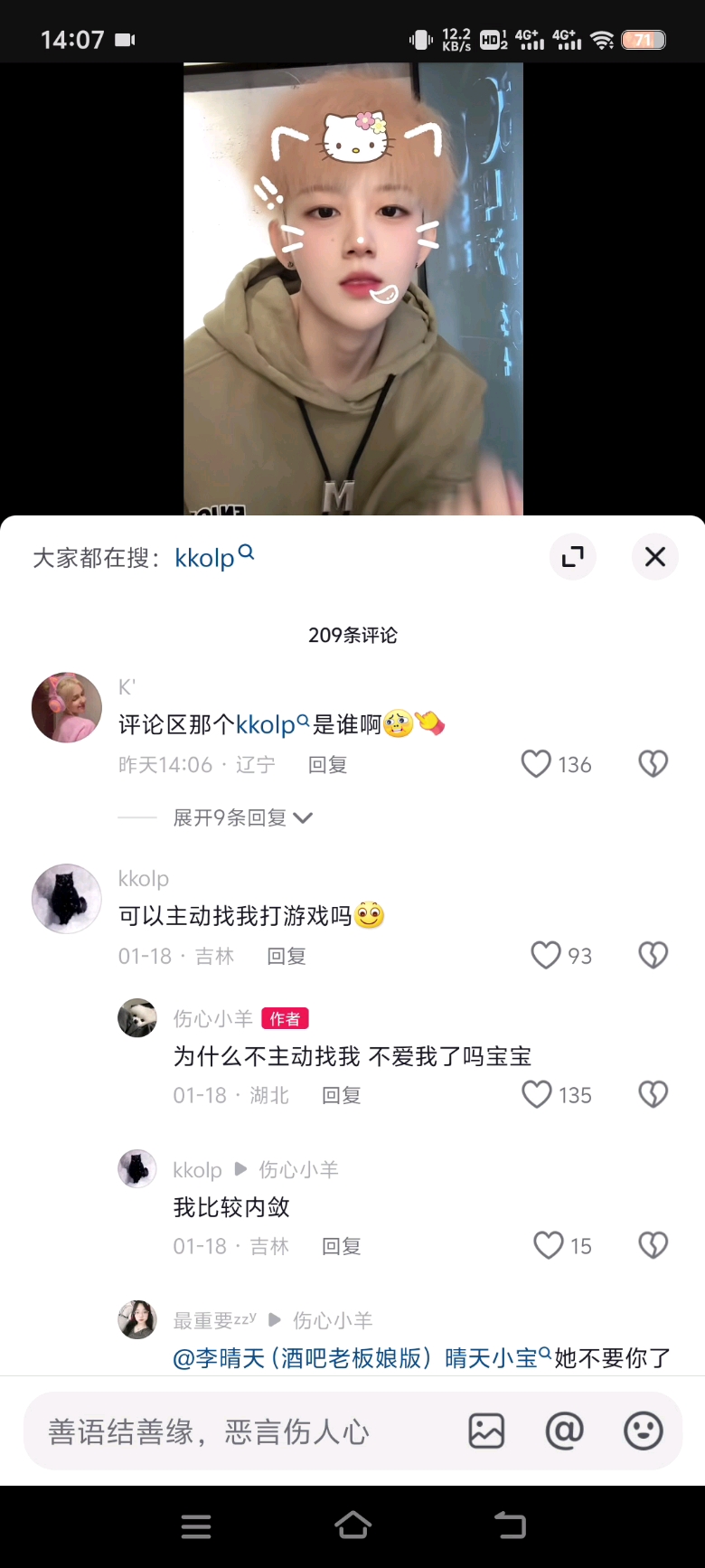
Task: Dislike kkolp's reply 我比较内敛
Action: point(653,1246)
